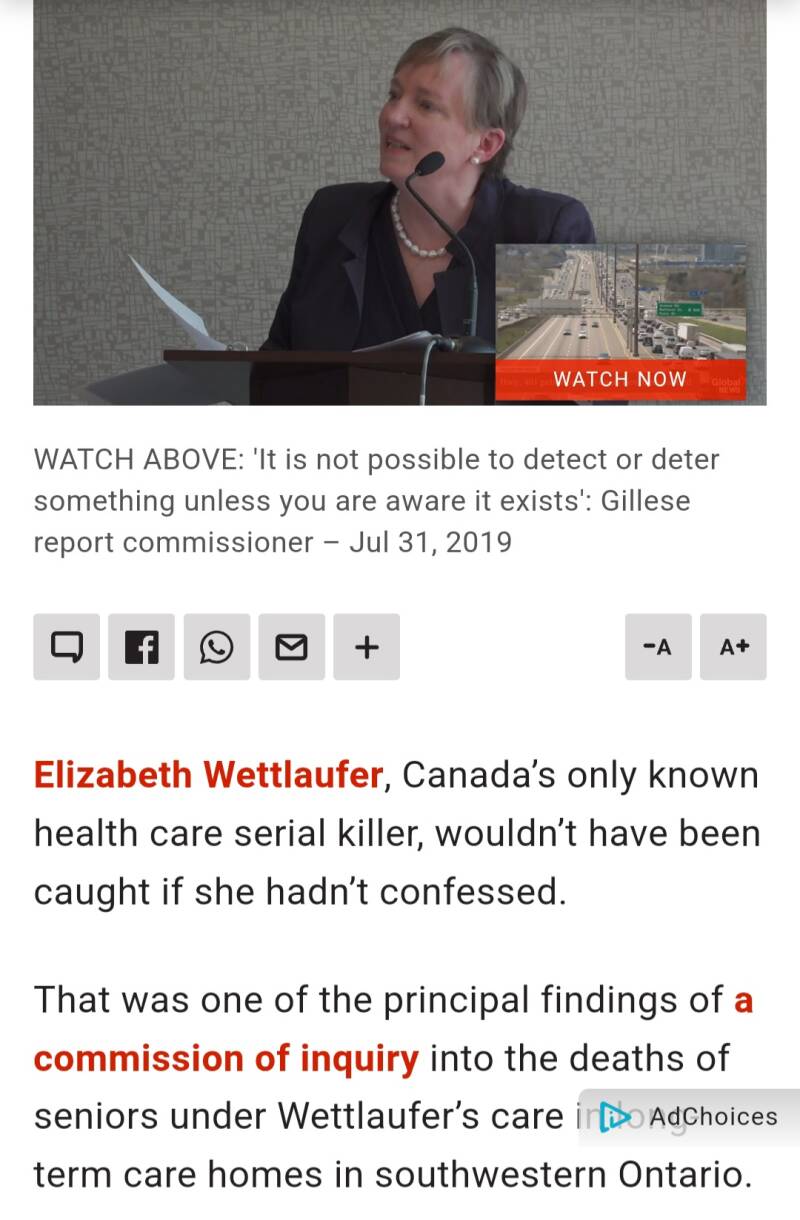
Task: Open the comments icon below the caption
Action: 66,647
